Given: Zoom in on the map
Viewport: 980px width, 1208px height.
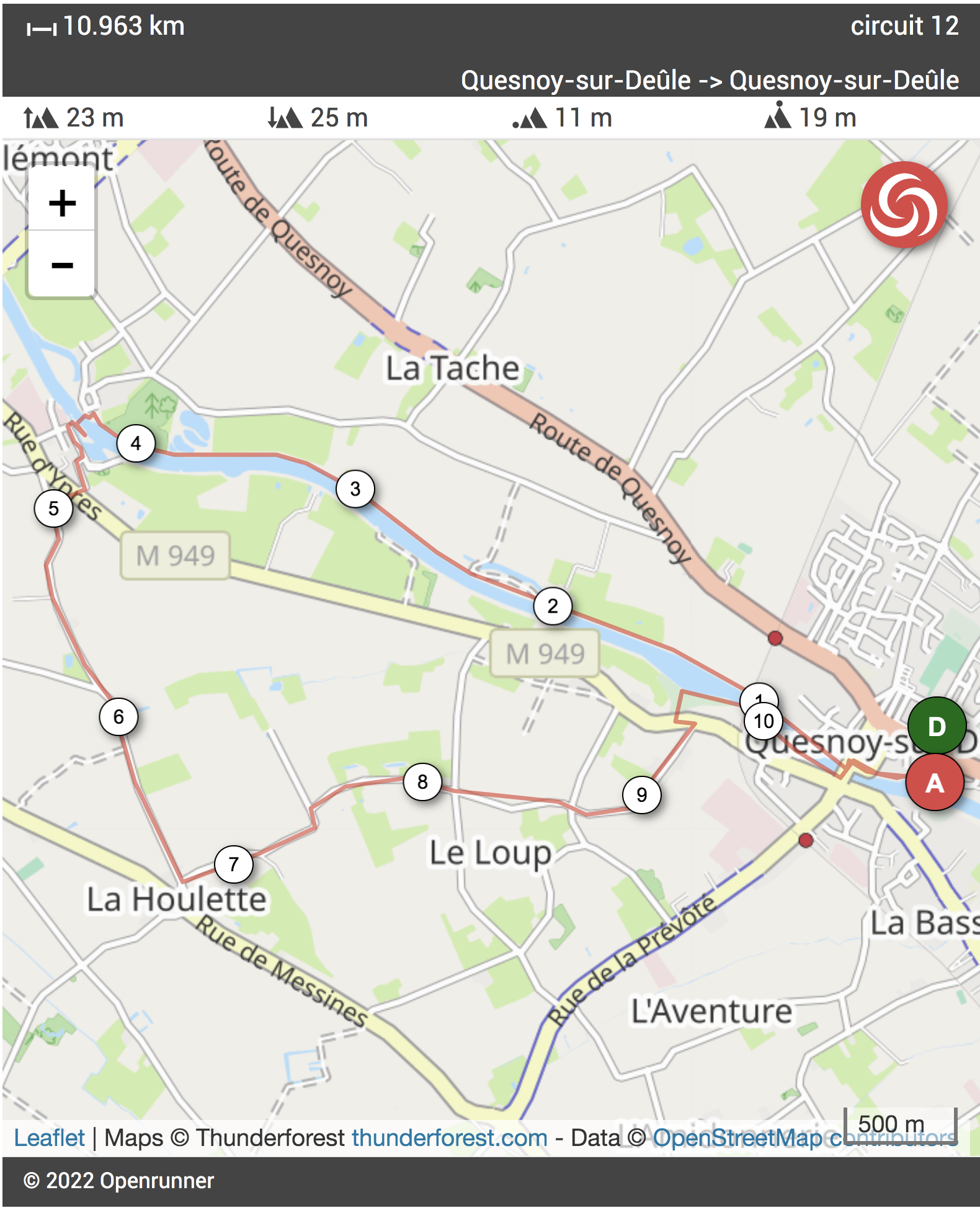Looking at the screenshot, I should 62,202.
